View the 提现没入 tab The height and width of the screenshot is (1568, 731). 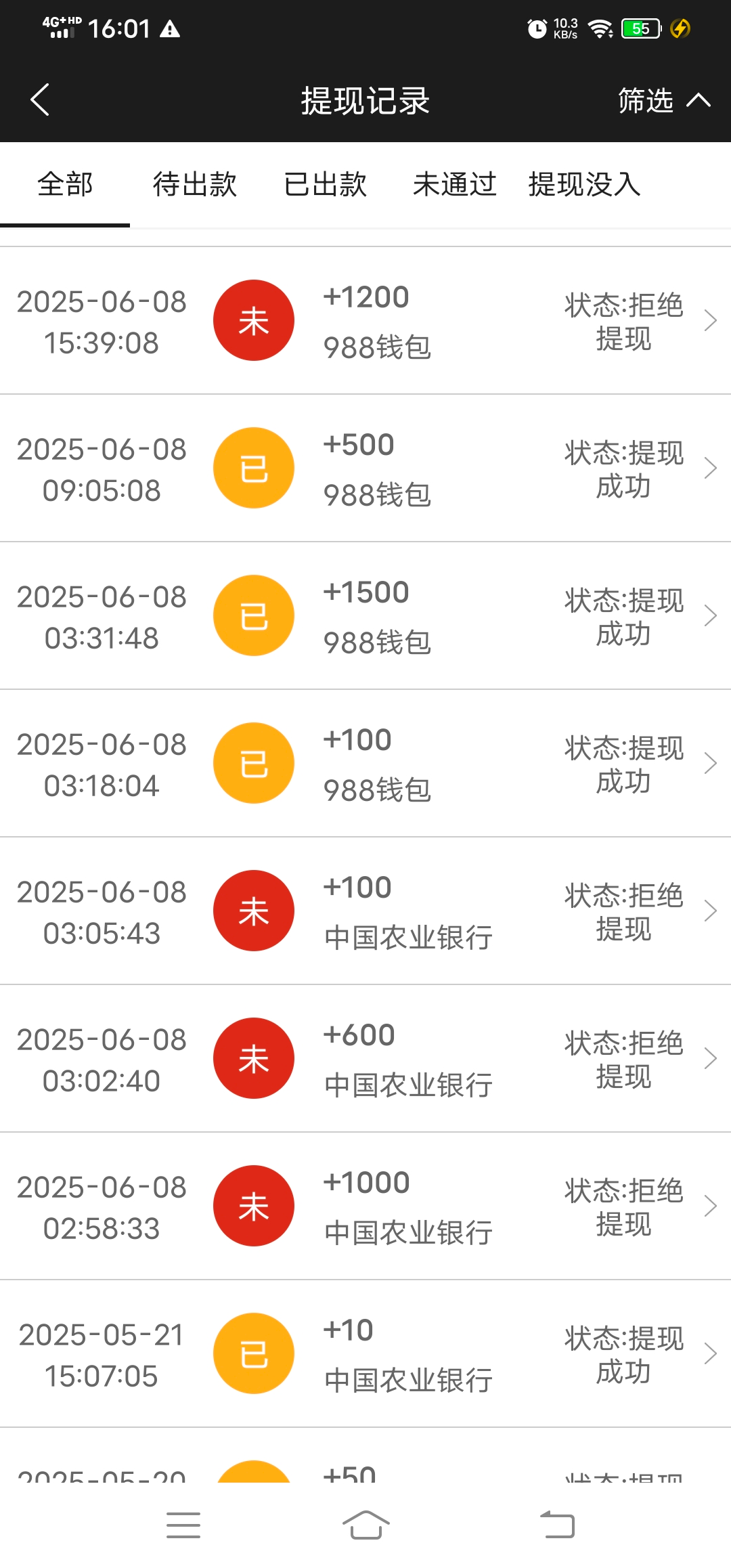click(585, 184)
